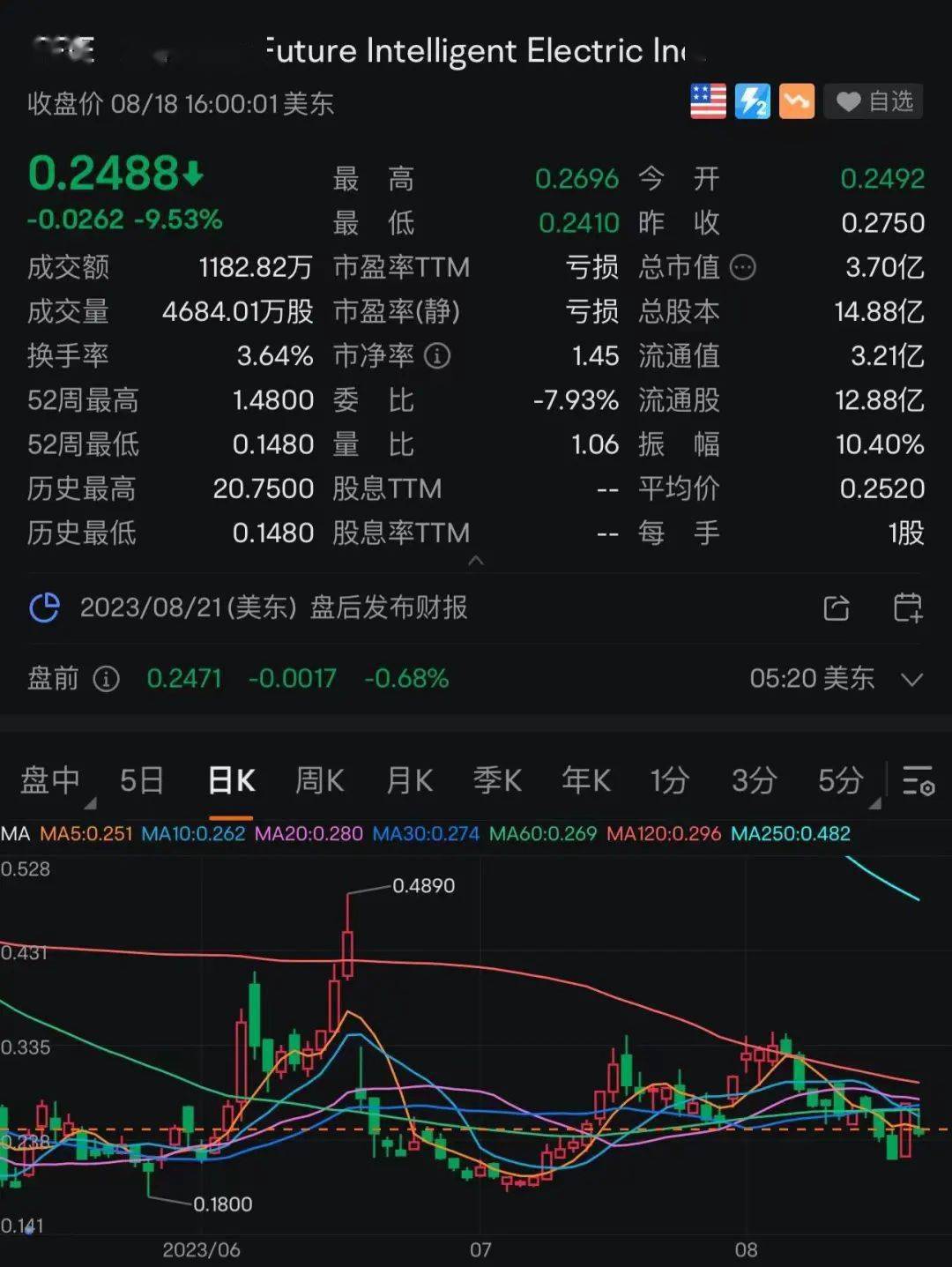Viewport: 952px width, 1267px height.
Task: Click the US flag market icon
Action: point(708,101)
